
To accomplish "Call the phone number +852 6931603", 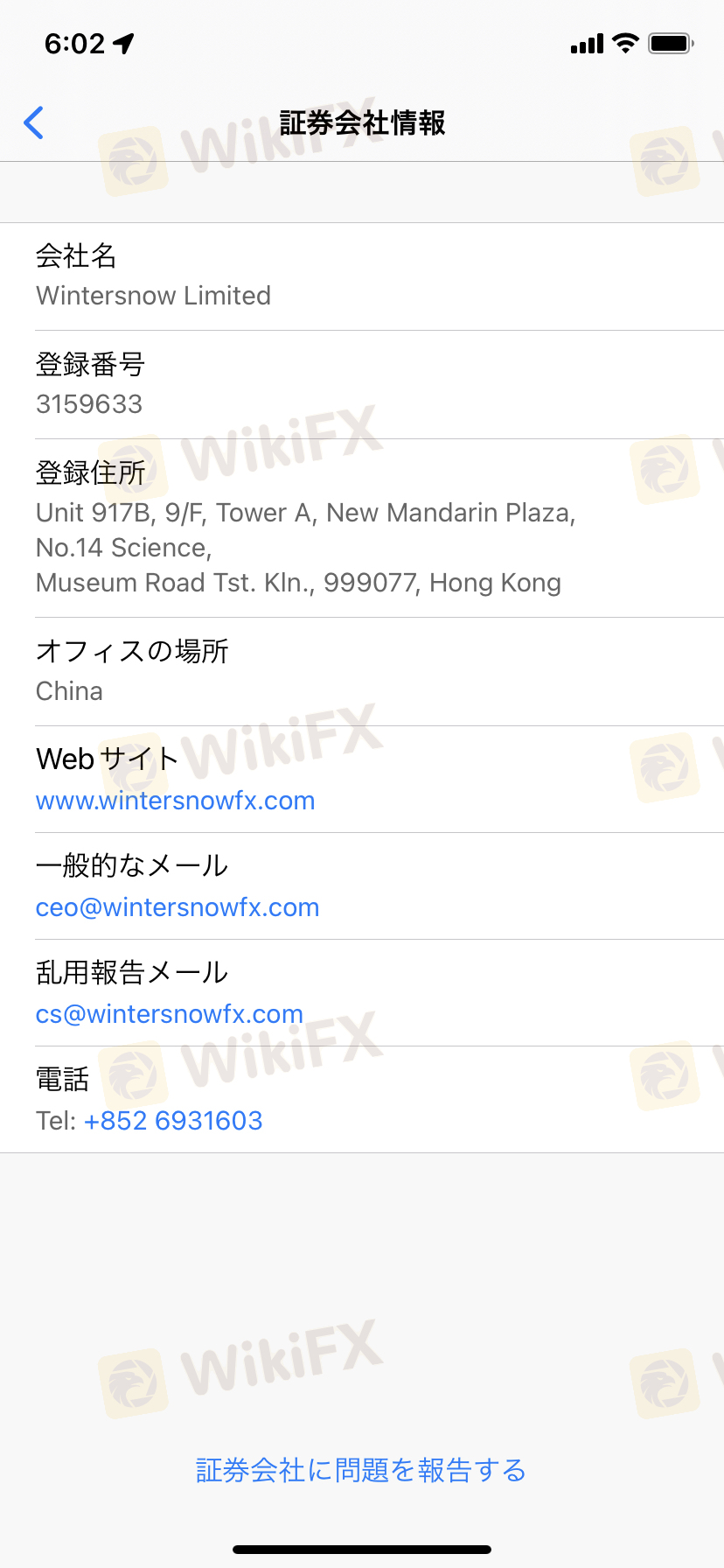I will click(173, 1121).
